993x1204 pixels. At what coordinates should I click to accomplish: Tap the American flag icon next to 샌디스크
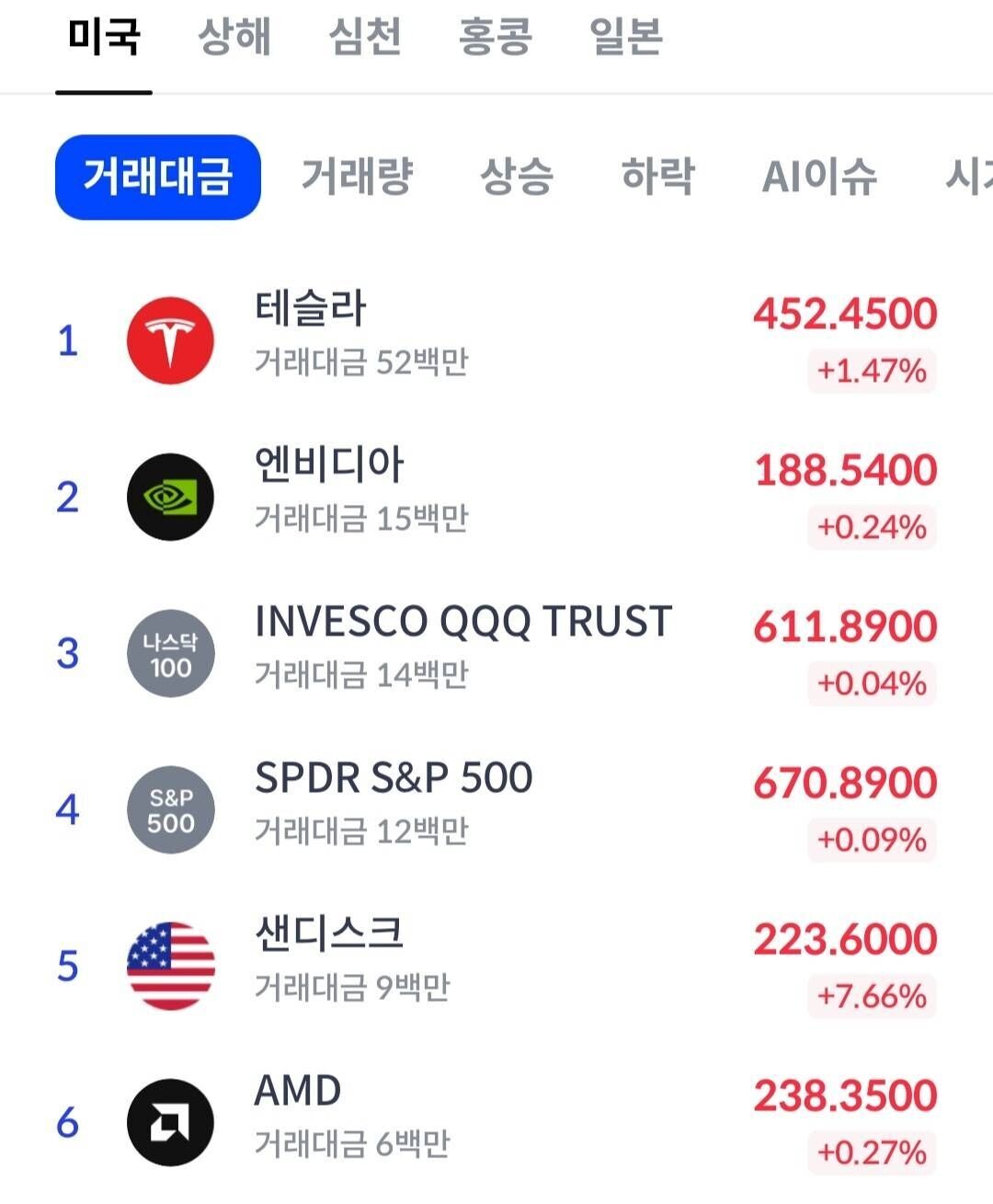coord(170,964)
